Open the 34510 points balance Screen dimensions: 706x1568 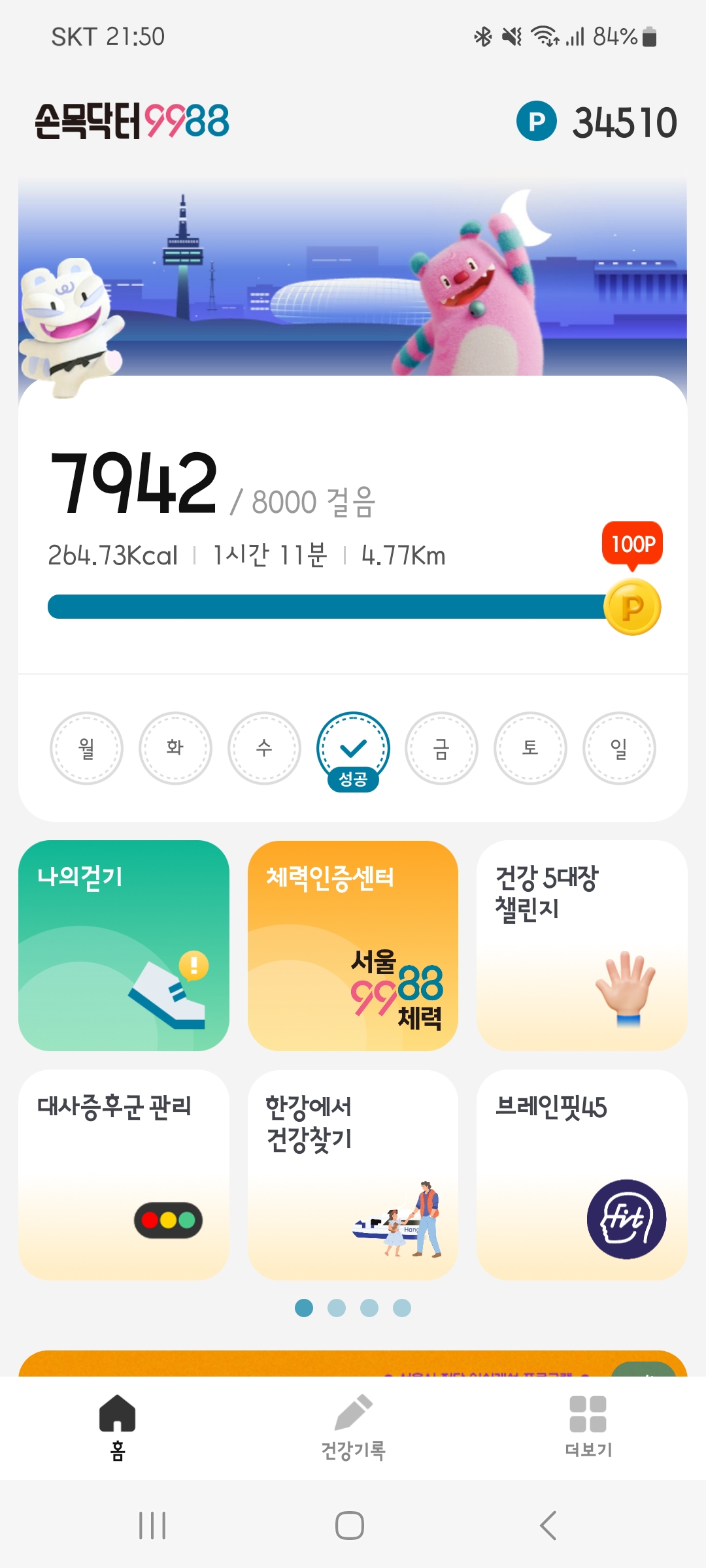[597, 122]
